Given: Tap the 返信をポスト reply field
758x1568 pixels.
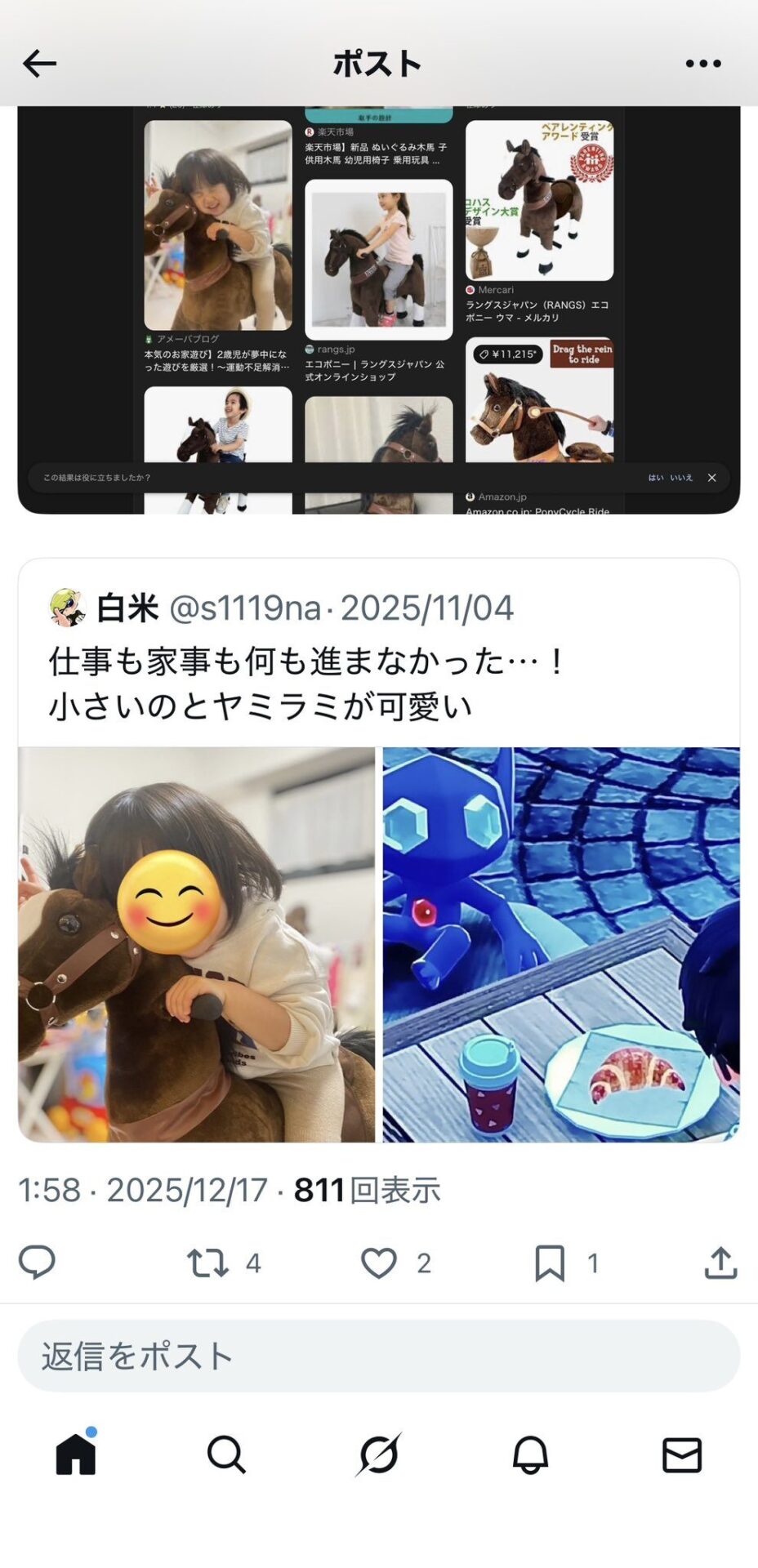Looking at the screenshot, I should [x=378, y=1356].
